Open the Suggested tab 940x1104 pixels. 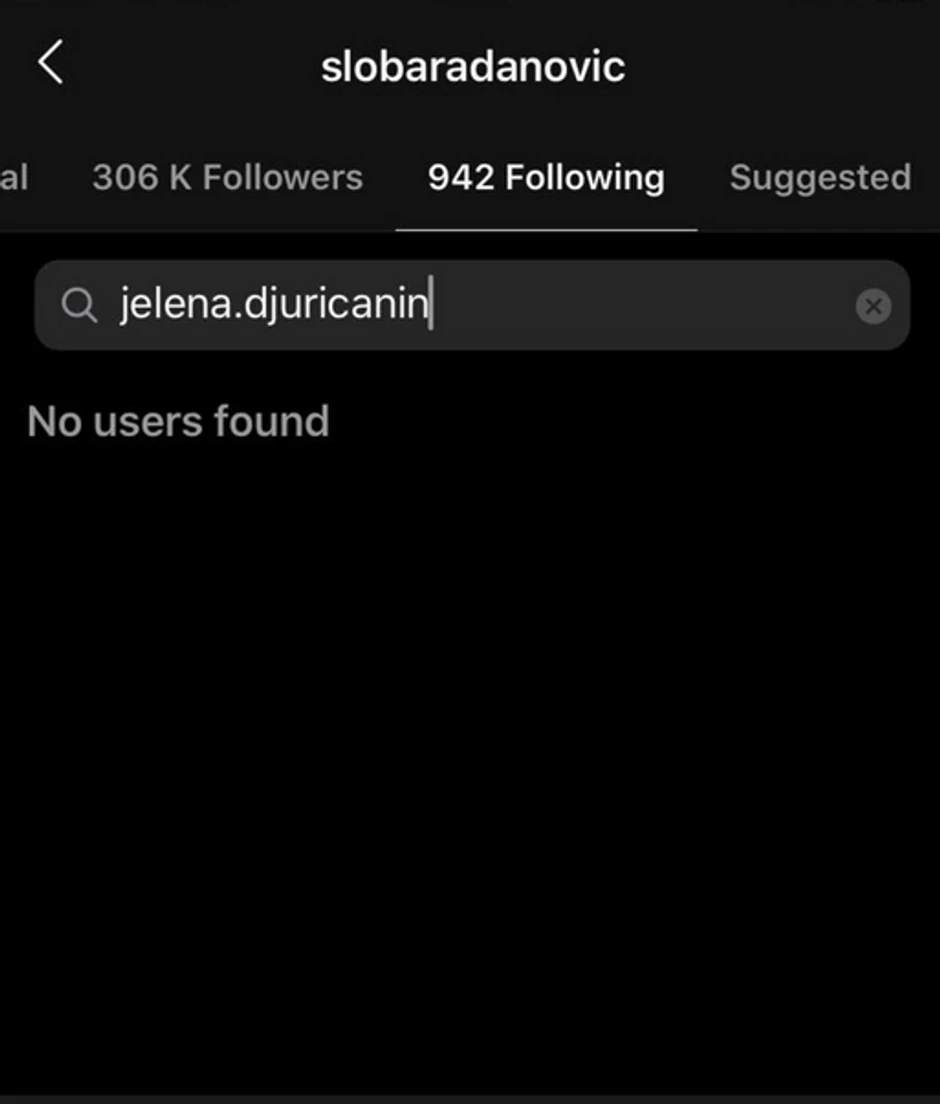coord(820,177)
